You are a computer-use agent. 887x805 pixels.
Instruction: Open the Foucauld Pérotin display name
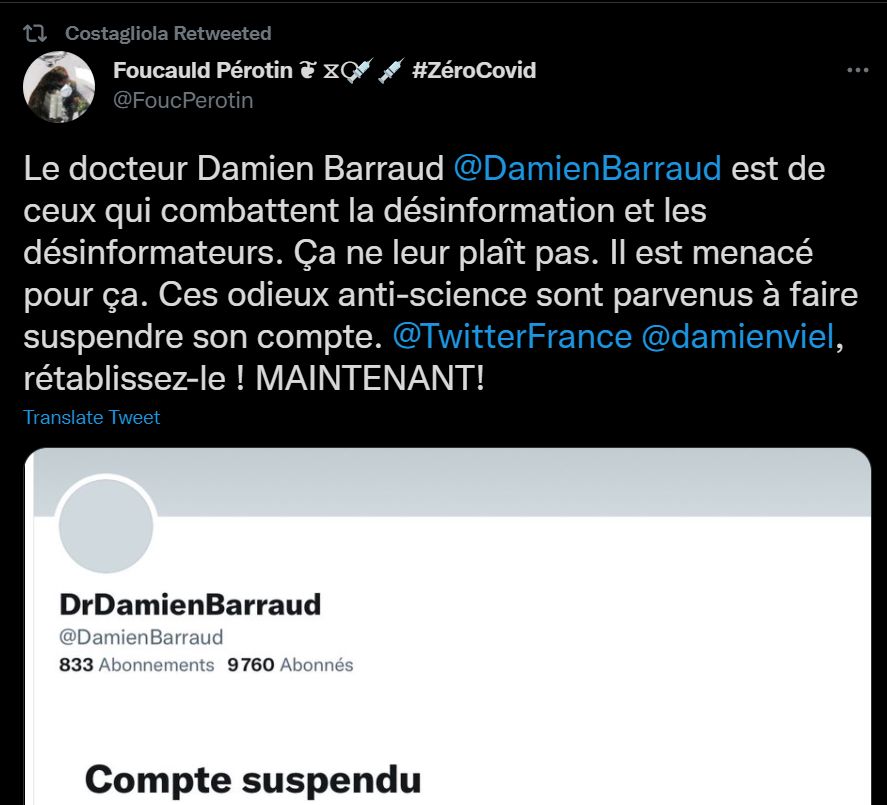(x=202, y=70)
